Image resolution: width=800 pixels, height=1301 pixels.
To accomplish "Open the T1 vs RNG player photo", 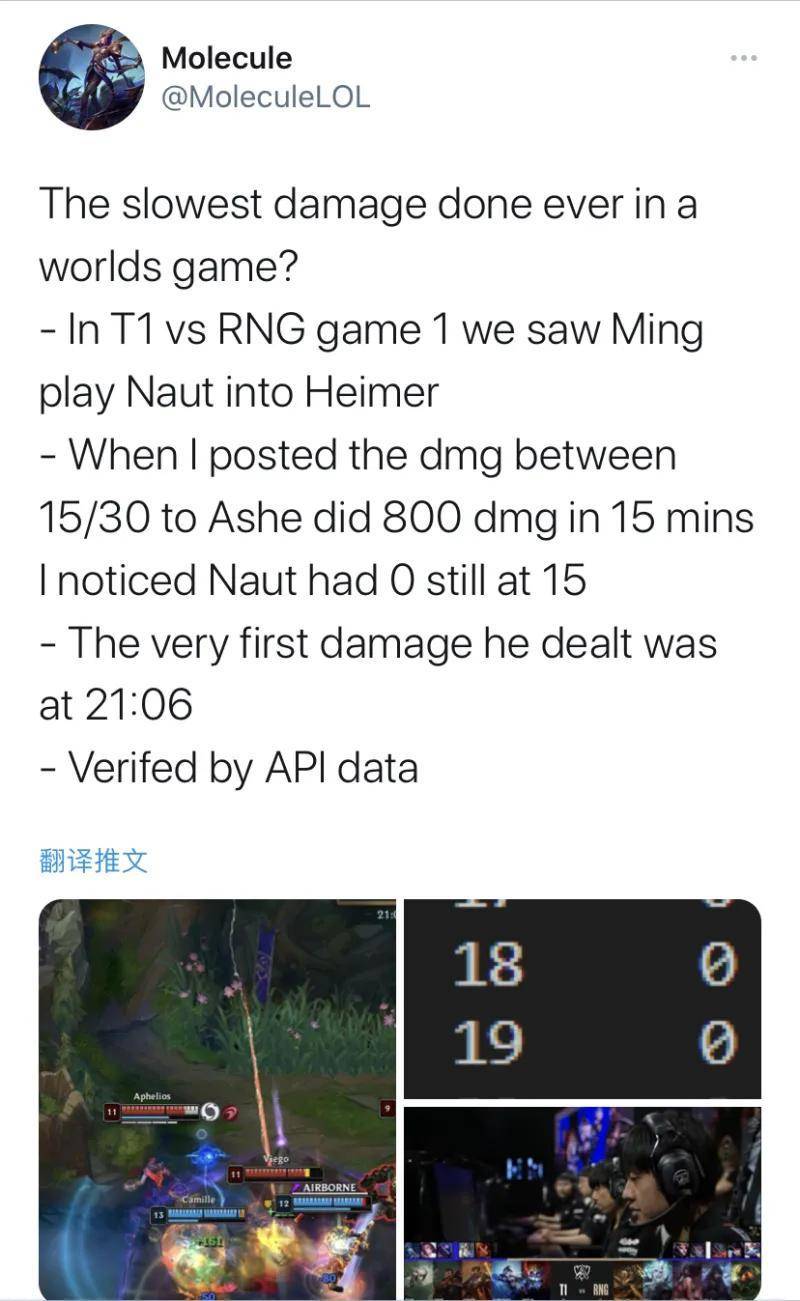I will coord(582,1202).
